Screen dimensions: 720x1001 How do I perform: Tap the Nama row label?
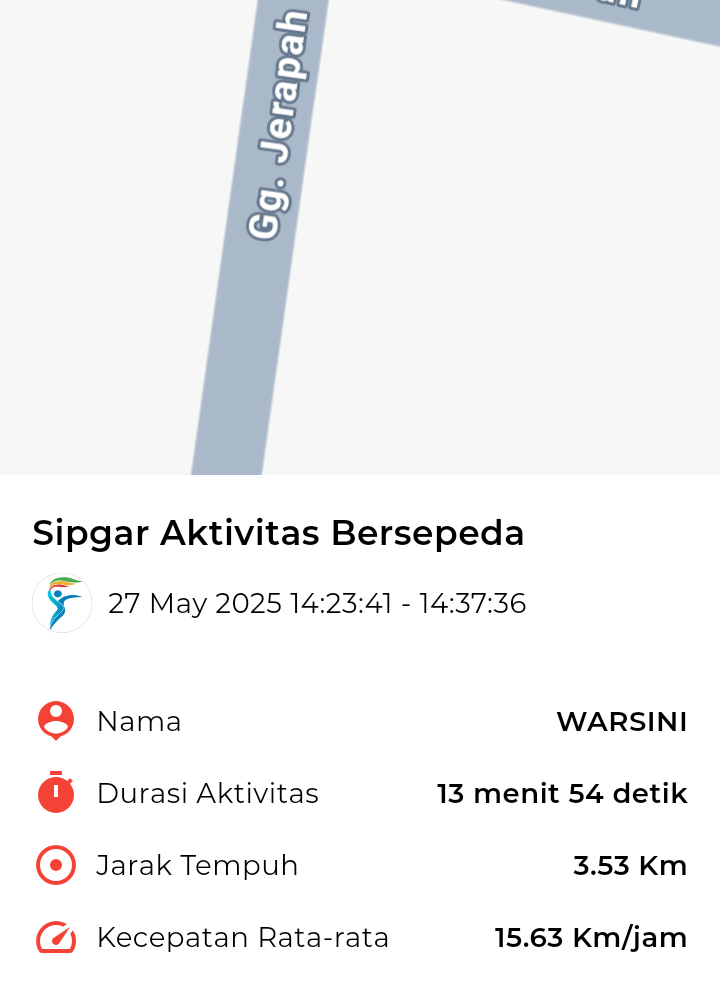[138, 721]
